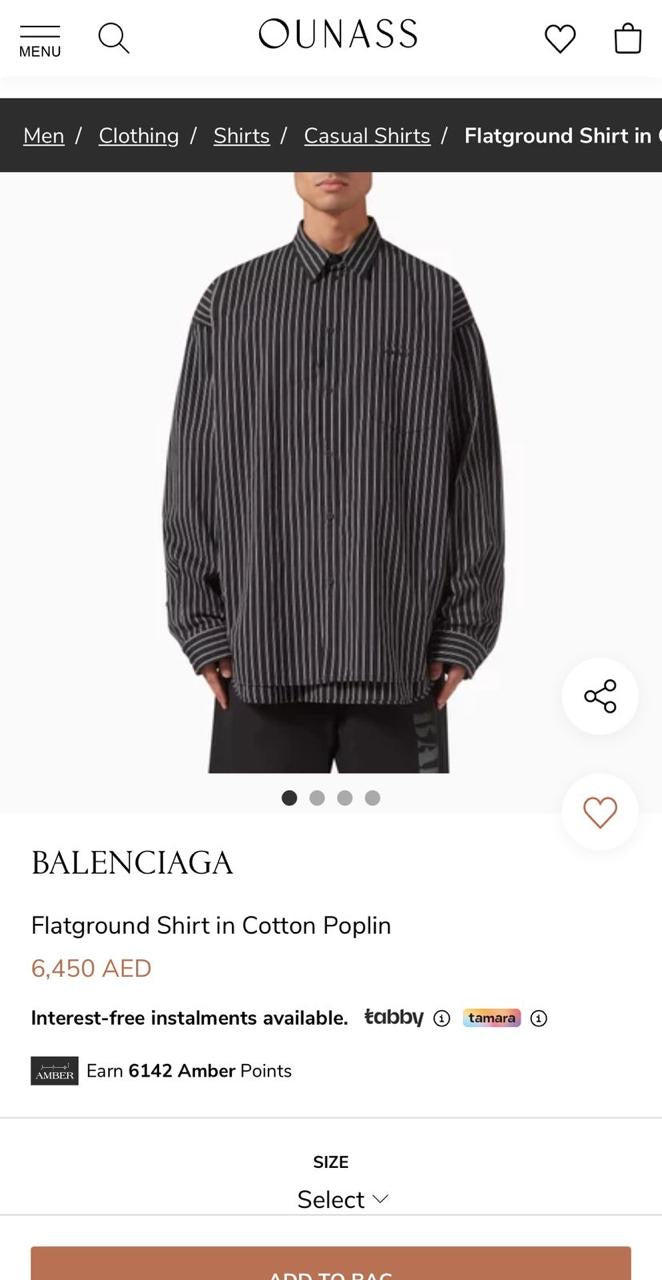This screenshot has width=662, height=1280.
Task: Go to Casual Shirts breadcrumb
Action: pyautogui.click(x=367, y=136)
